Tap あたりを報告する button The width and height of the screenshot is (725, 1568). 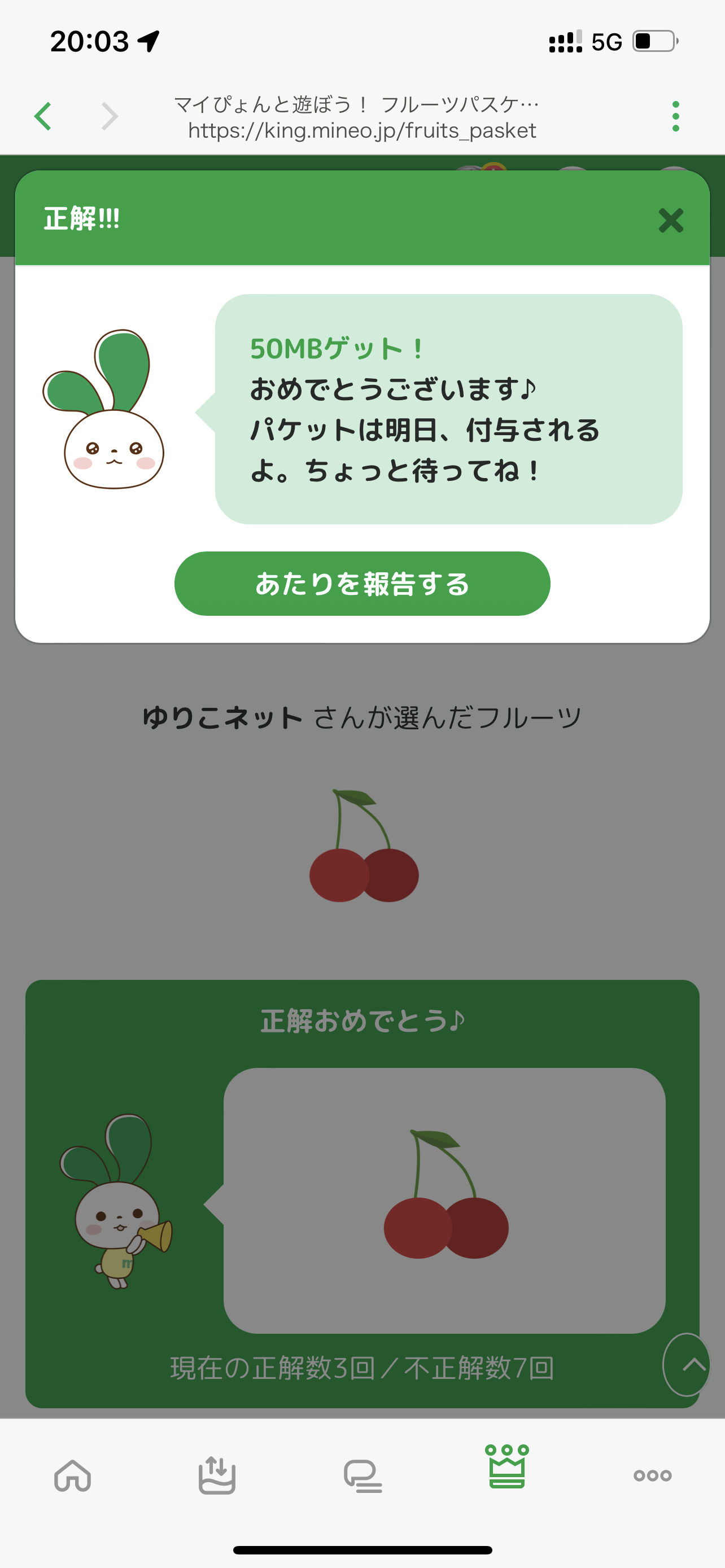click(362, 583)
